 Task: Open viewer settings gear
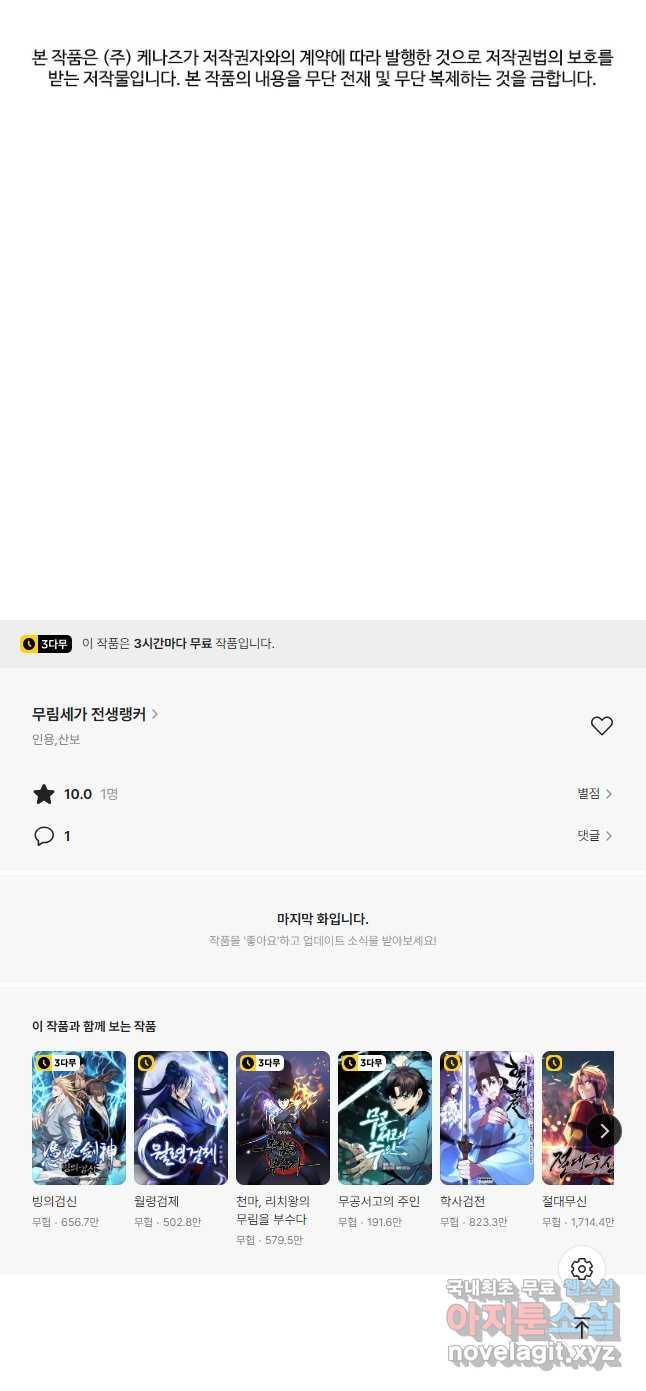[582, 1269]
